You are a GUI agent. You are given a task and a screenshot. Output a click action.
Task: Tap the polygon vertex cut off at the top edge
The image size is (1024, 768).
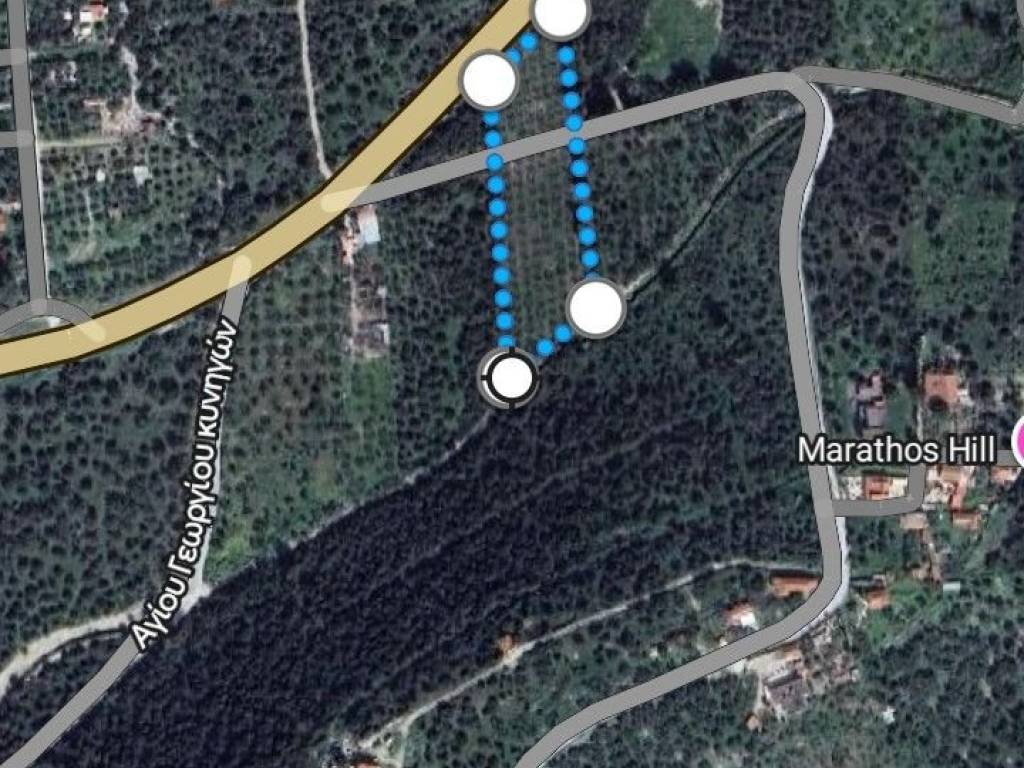(560, 14)
